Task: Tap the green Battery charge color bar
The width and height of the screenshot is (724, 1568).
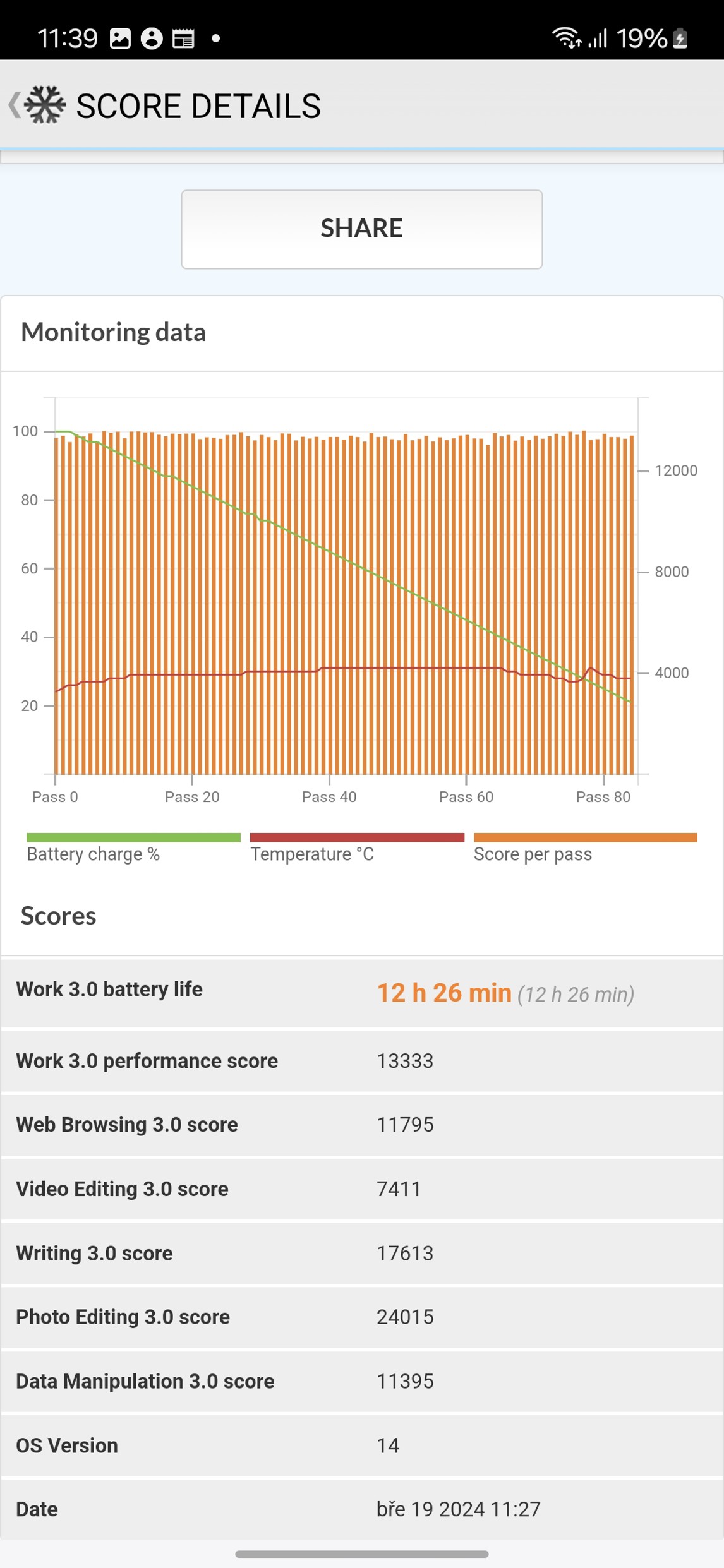Action: [x=133, y=837]
